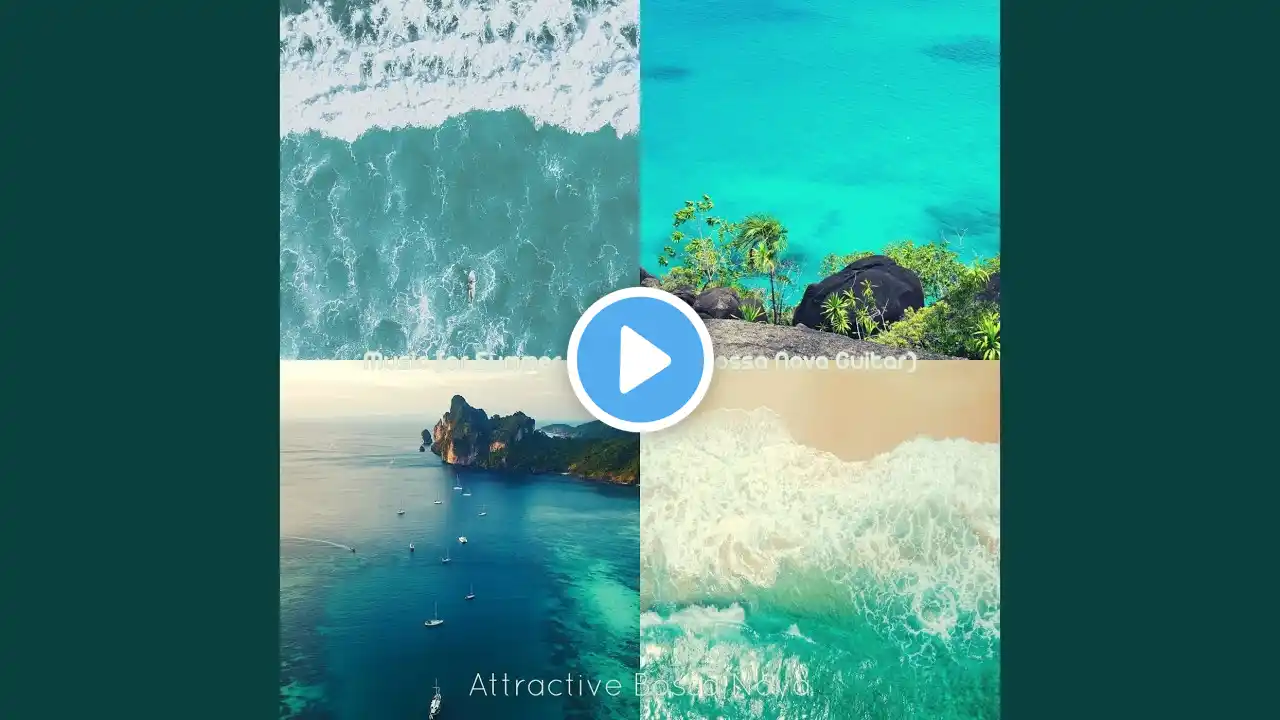Play the Attractive Bossa Nova video
1280x720 pixels.
[640, 360]
